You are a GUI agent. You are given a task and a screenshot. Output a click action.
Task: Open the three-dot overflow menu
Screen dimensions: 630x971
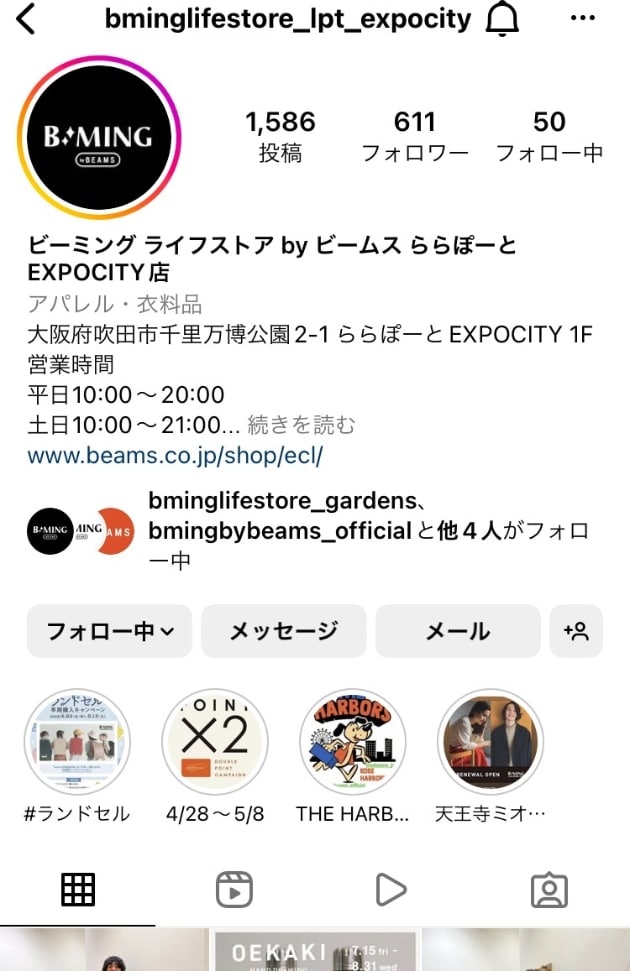tap(582, 19)
